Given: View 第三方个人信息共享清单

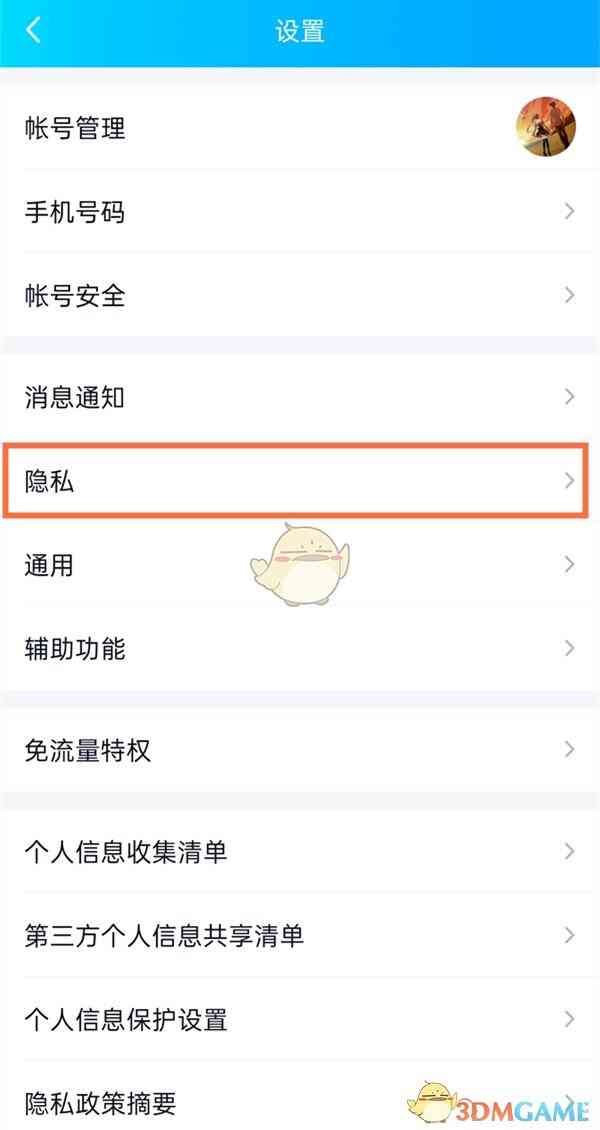Looking at the screenshot, I should tap(300, 936).
